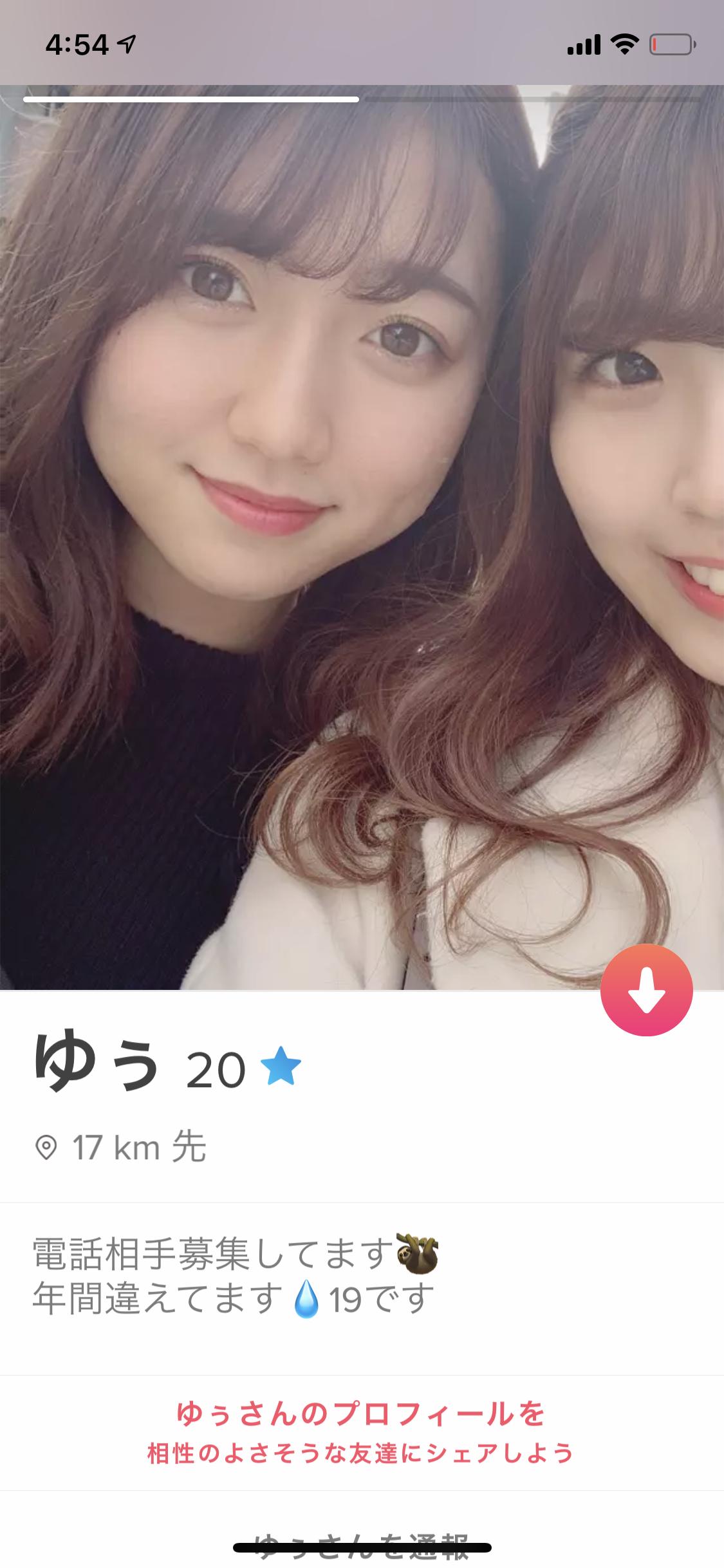Jump to the second photo indicator segment
724x1568 pixels.
click(x=532, y=100)
